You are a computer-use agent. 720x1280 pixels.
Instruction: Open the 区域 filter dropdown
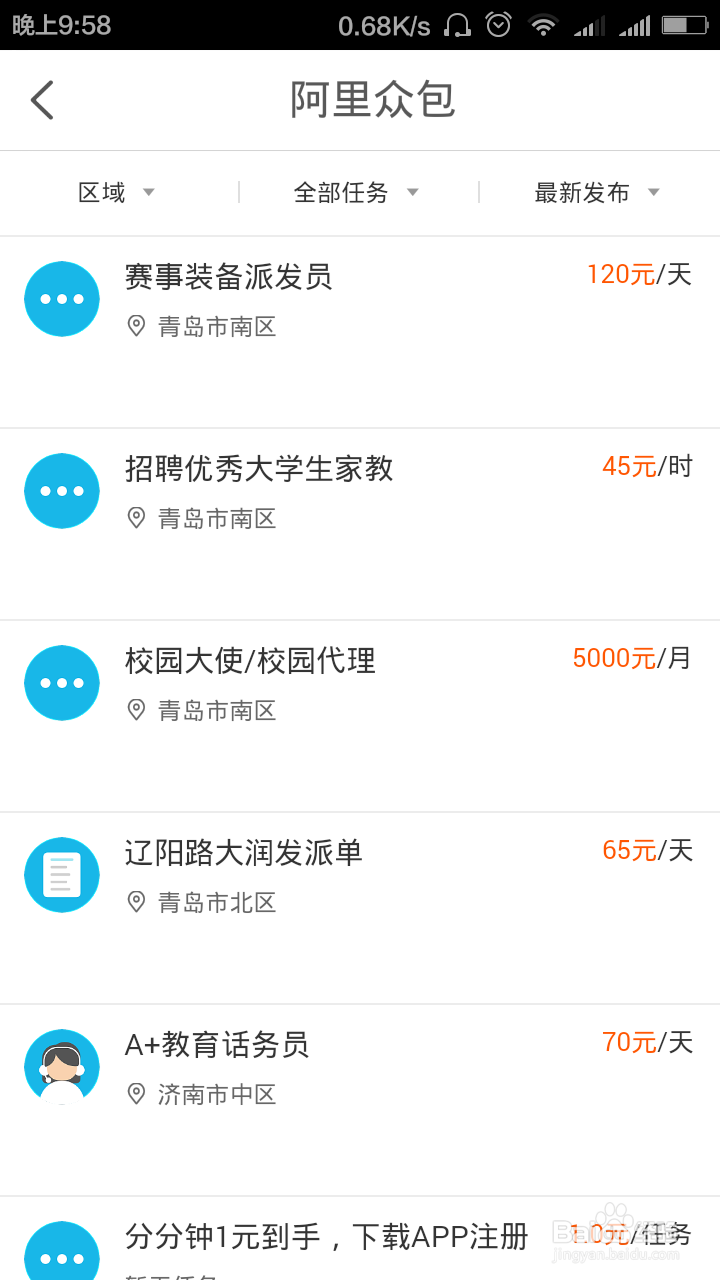pos(116,192)
